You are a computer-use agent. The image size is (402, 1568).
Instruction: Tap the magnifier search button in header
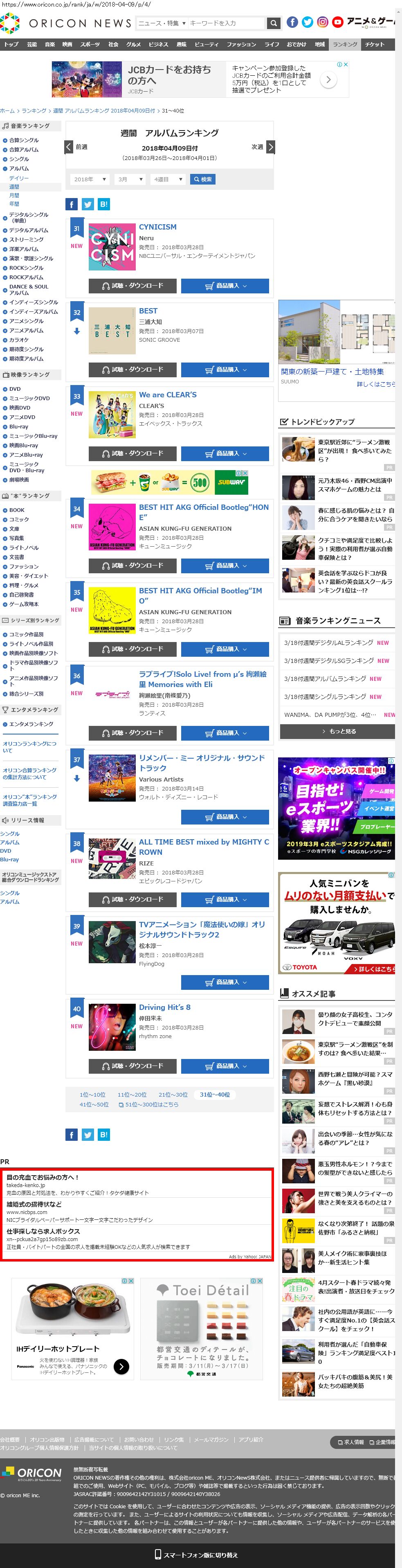[x=274, y=23]
